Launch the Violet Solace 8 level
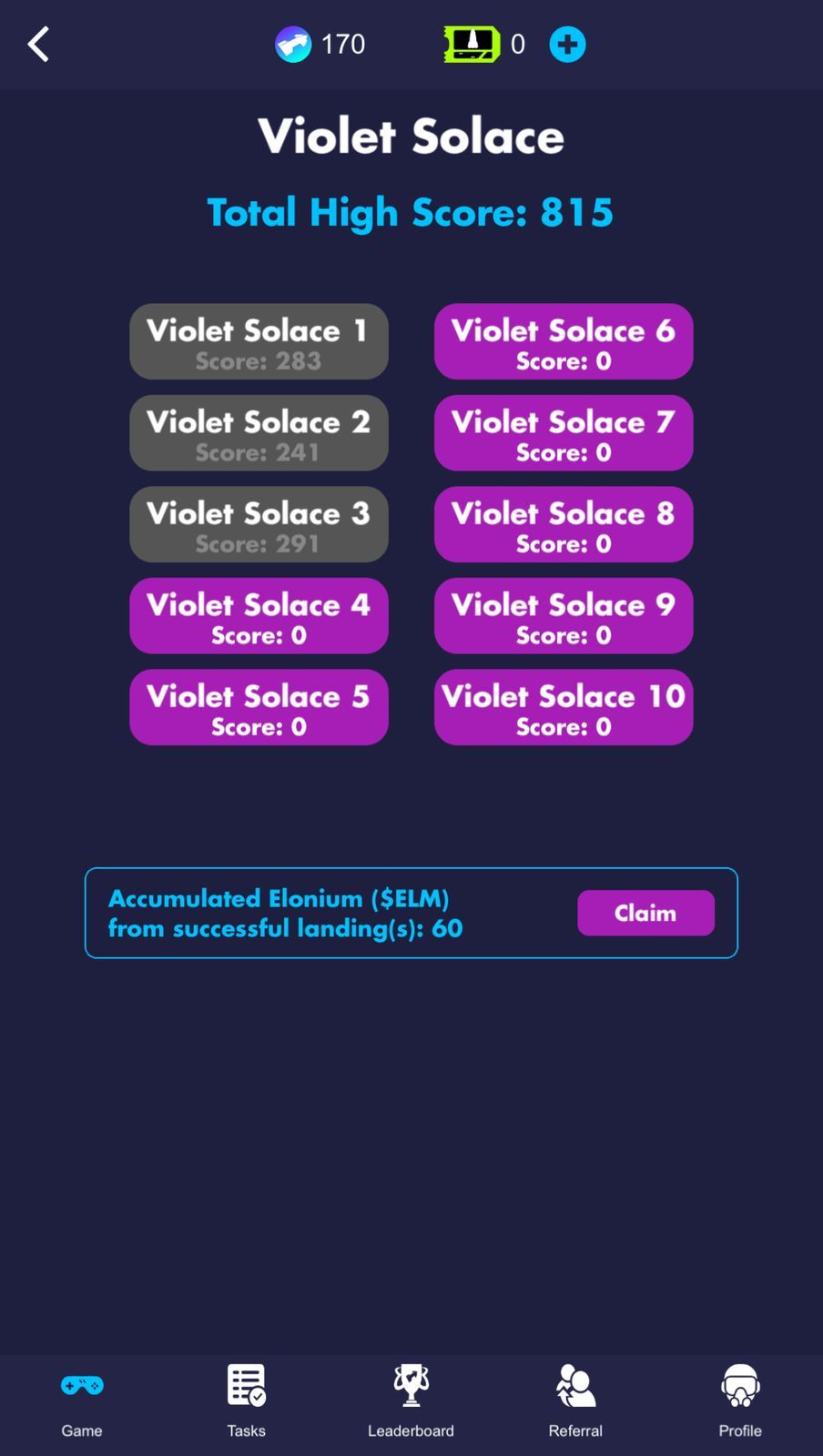This screenshot has width=823, height=1456. pyautogui.click(x=564, y=524)
